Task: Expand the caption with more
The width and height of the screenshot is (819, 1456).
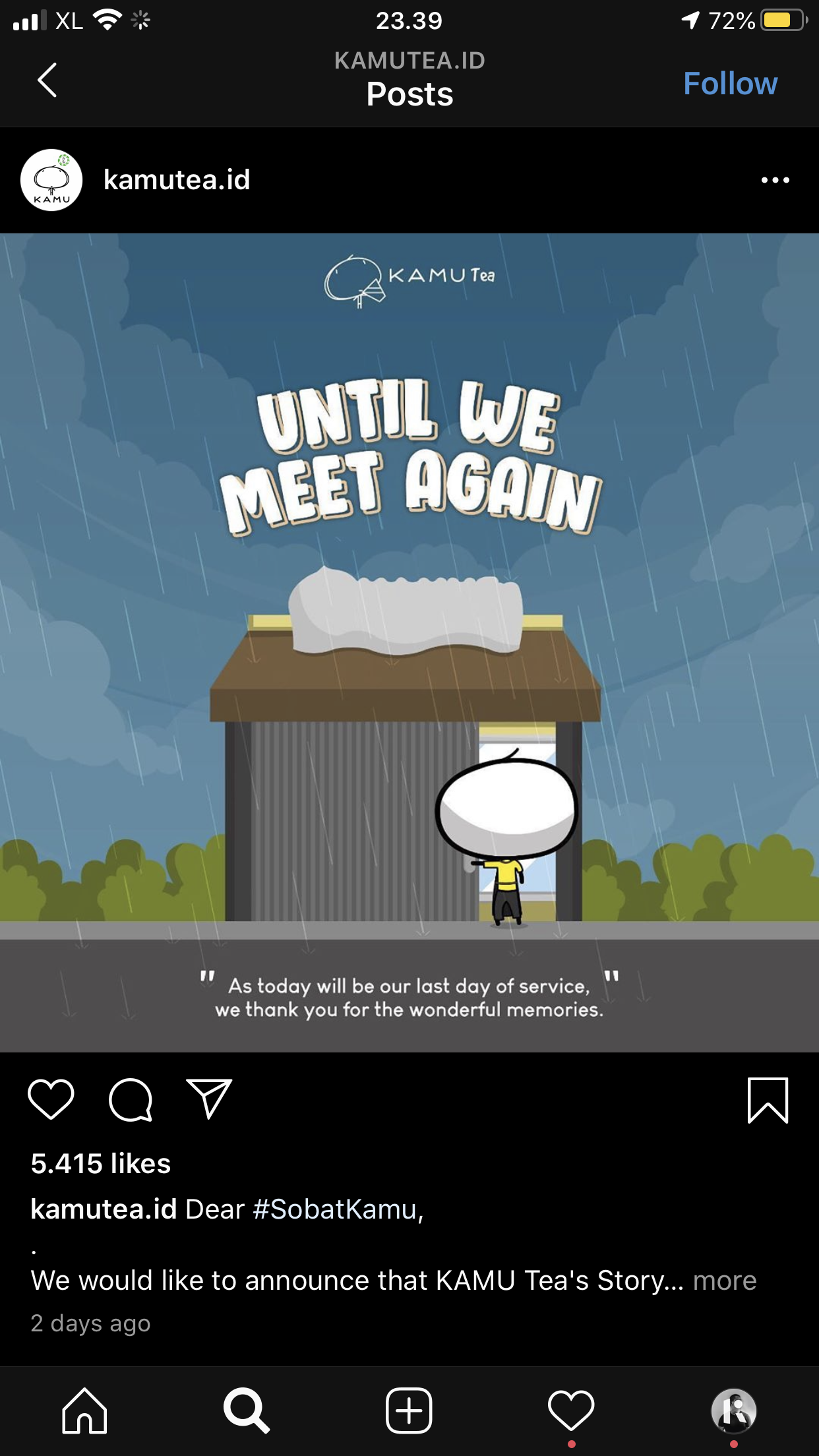Action: [x=725, y=1281]
